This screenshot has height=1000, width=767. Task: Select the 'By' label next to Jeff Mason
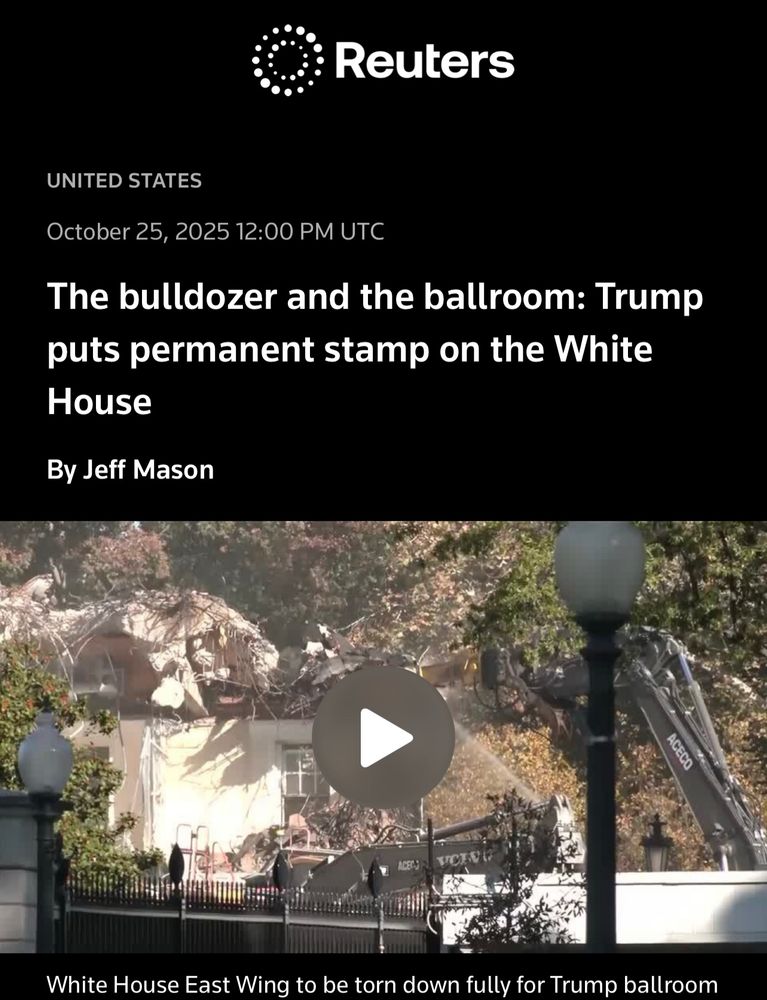pyautogui.click(x=62, y=470)
